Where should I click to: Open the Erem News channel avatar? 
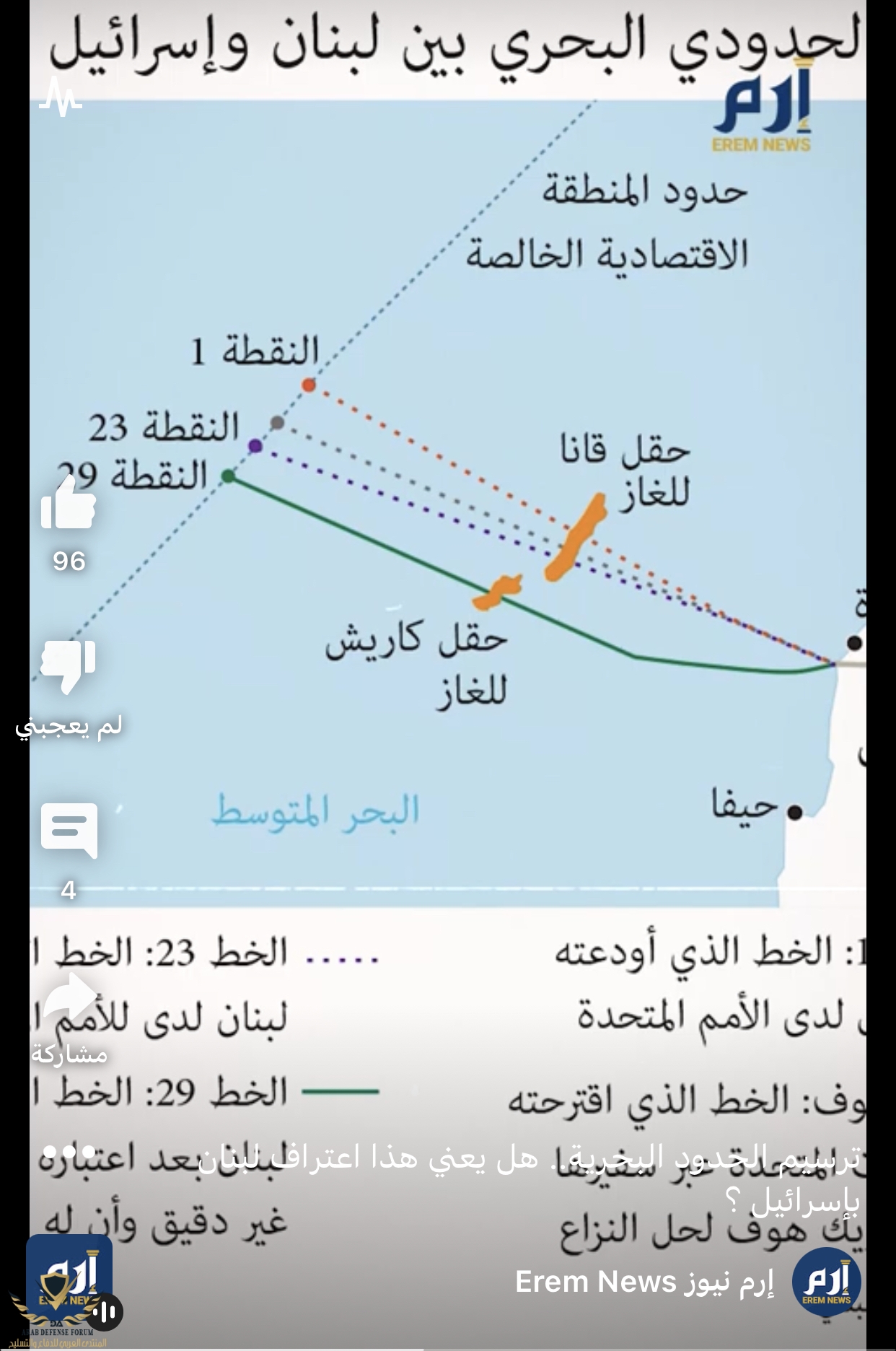(826, 1282)
